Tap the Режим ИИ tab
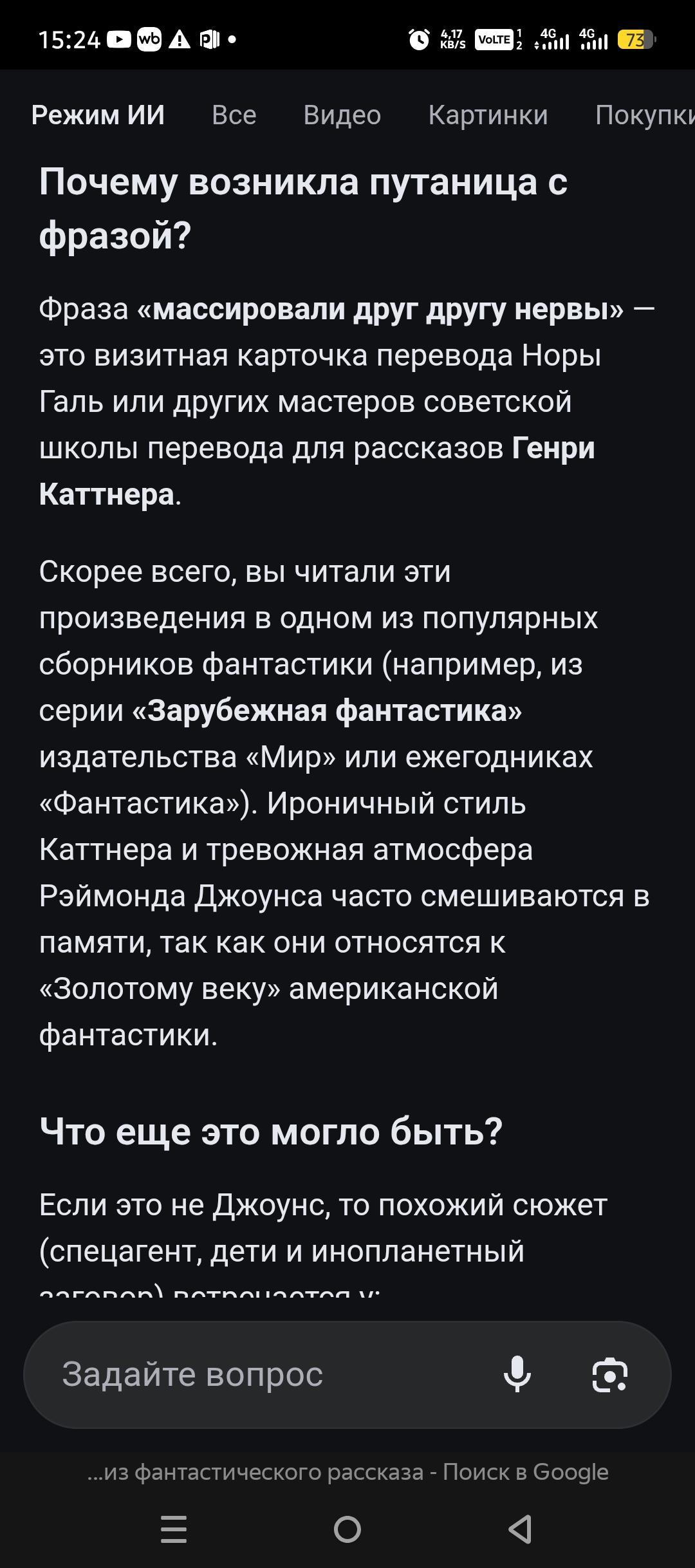The width and height of the screenshot is (695, 1568). pyautogui.click(x=98, y=115)
